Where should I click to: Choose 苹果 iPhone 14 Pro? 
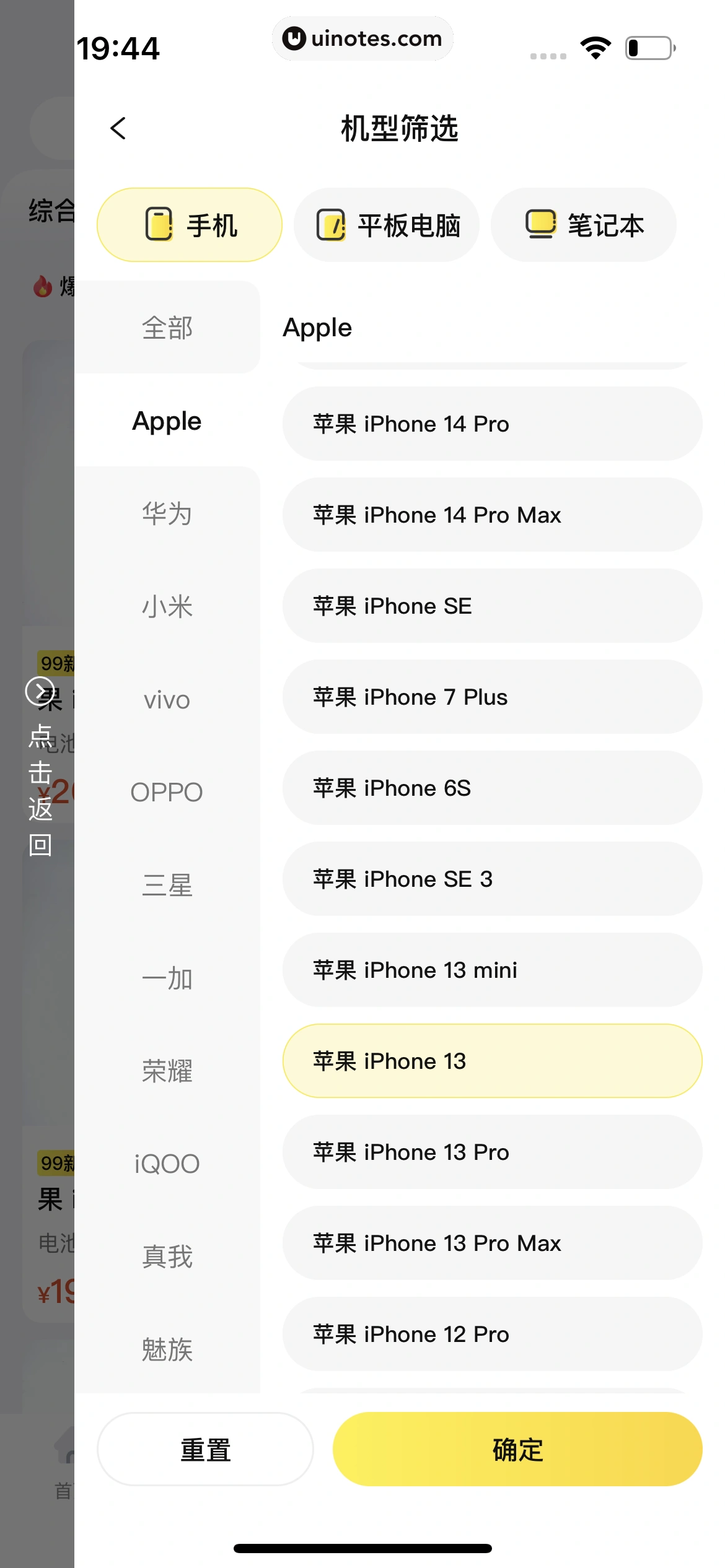click(492, 424)
